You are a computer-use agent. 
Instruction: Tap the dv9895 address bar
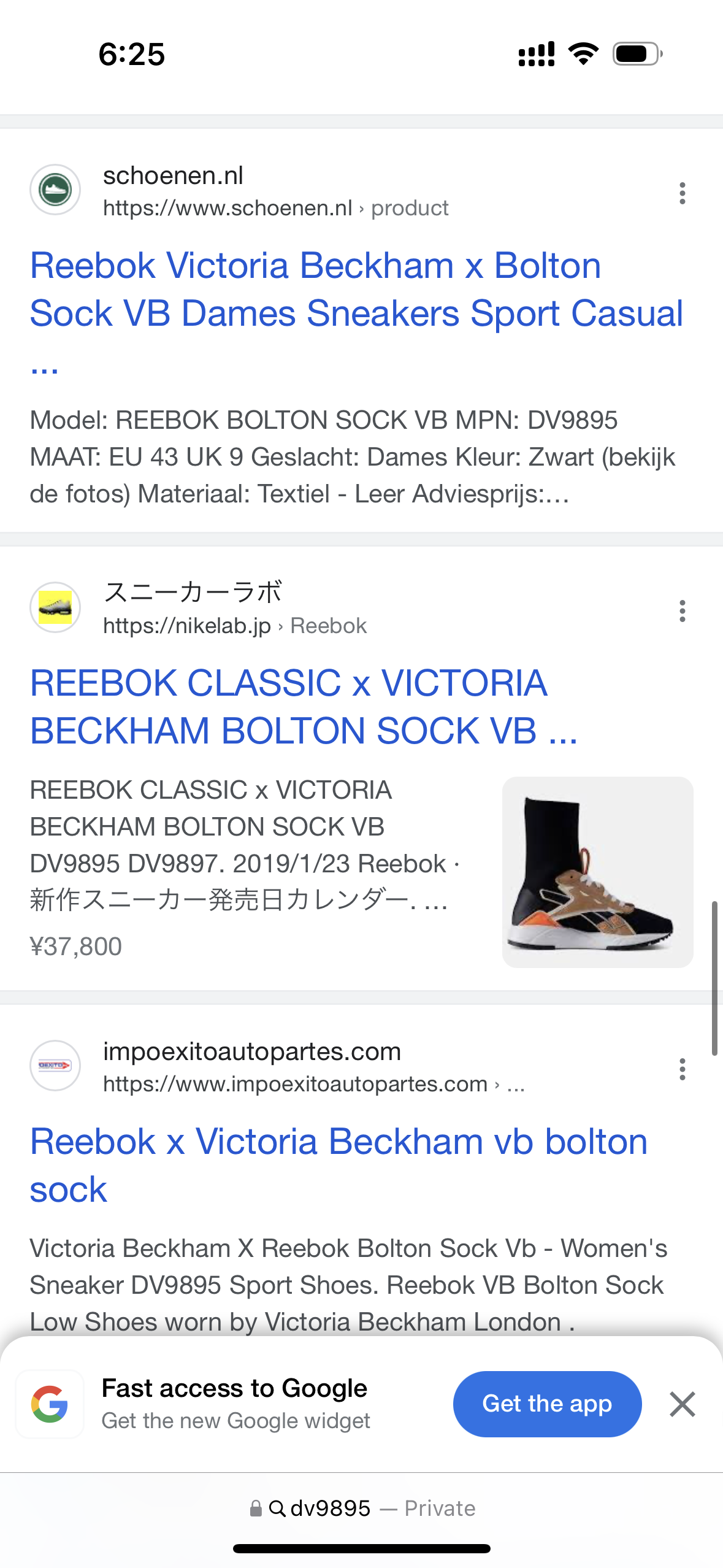362,1508
